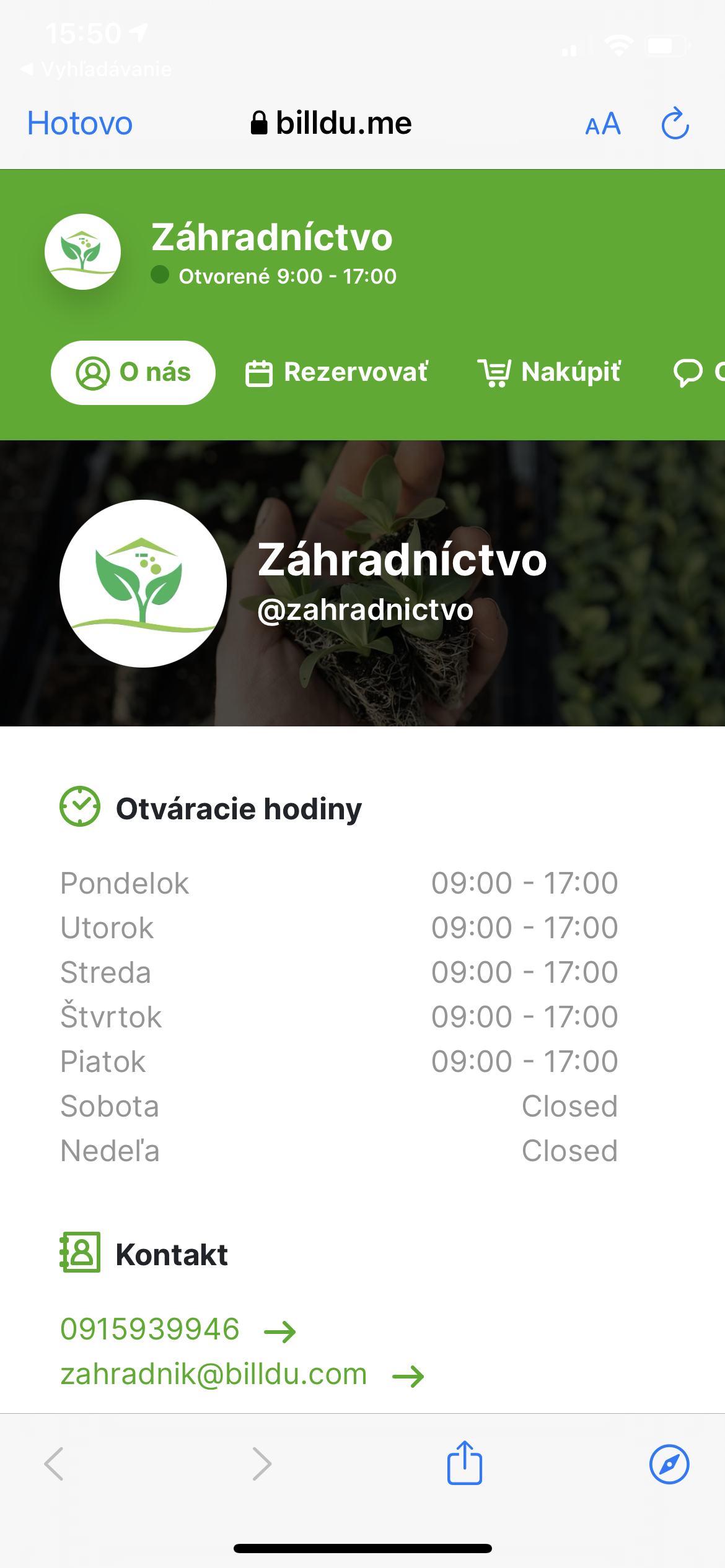Open the Nakúpiť shopping tab
Viewport: 725px width, 1568px height.
click(549, 373)
